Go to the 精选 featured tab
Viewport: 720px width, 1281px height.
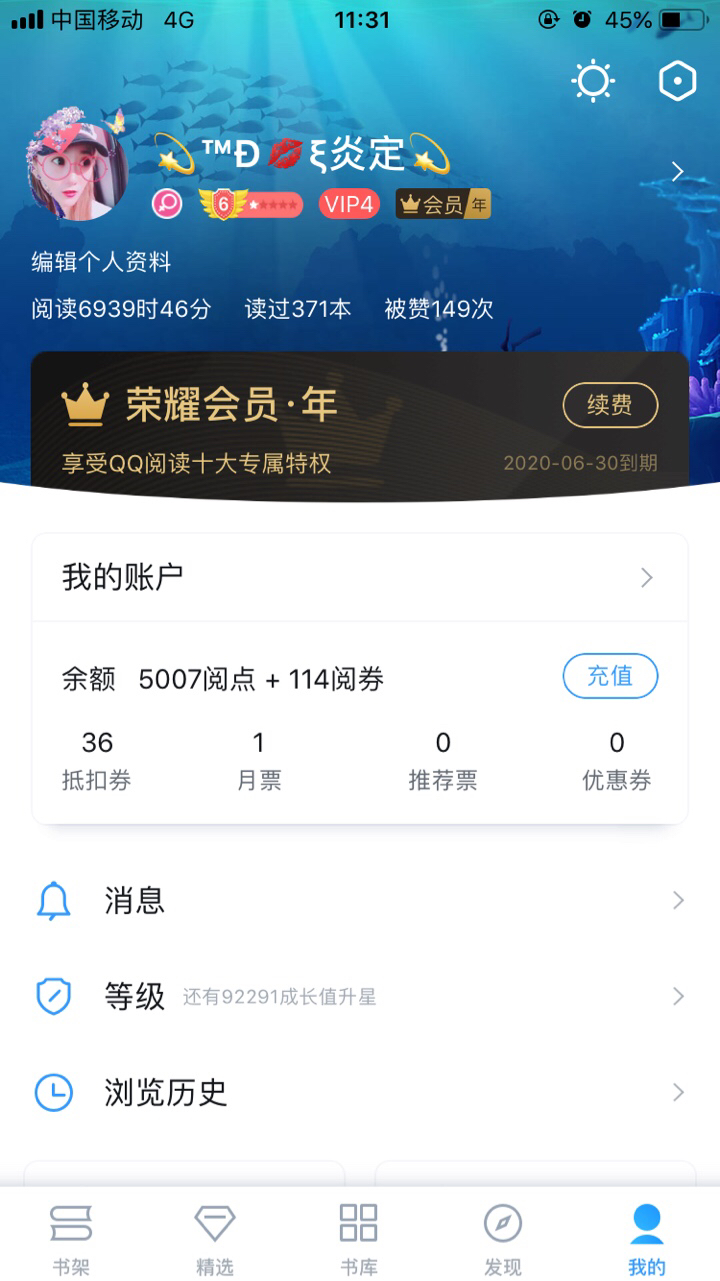pos(215,1239)
